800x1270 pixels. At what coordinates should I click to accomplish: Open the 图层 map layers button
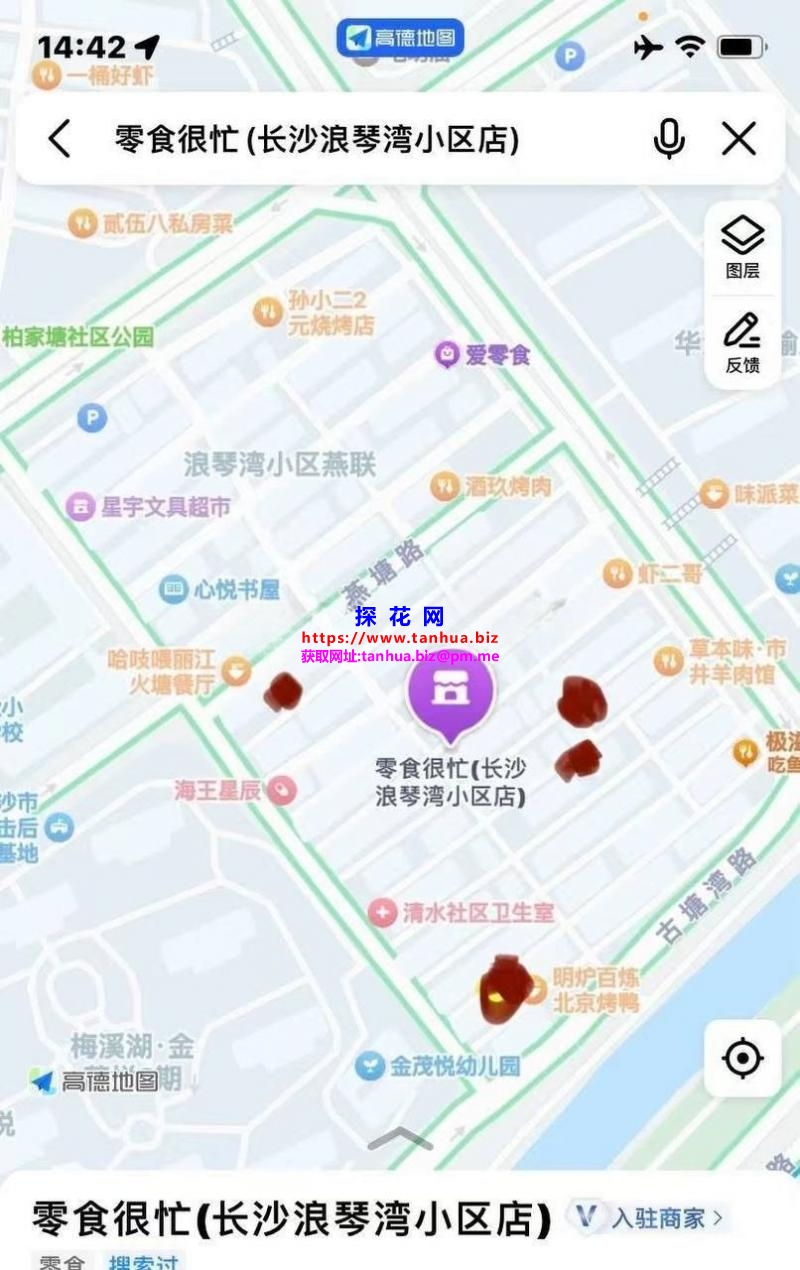742,248
